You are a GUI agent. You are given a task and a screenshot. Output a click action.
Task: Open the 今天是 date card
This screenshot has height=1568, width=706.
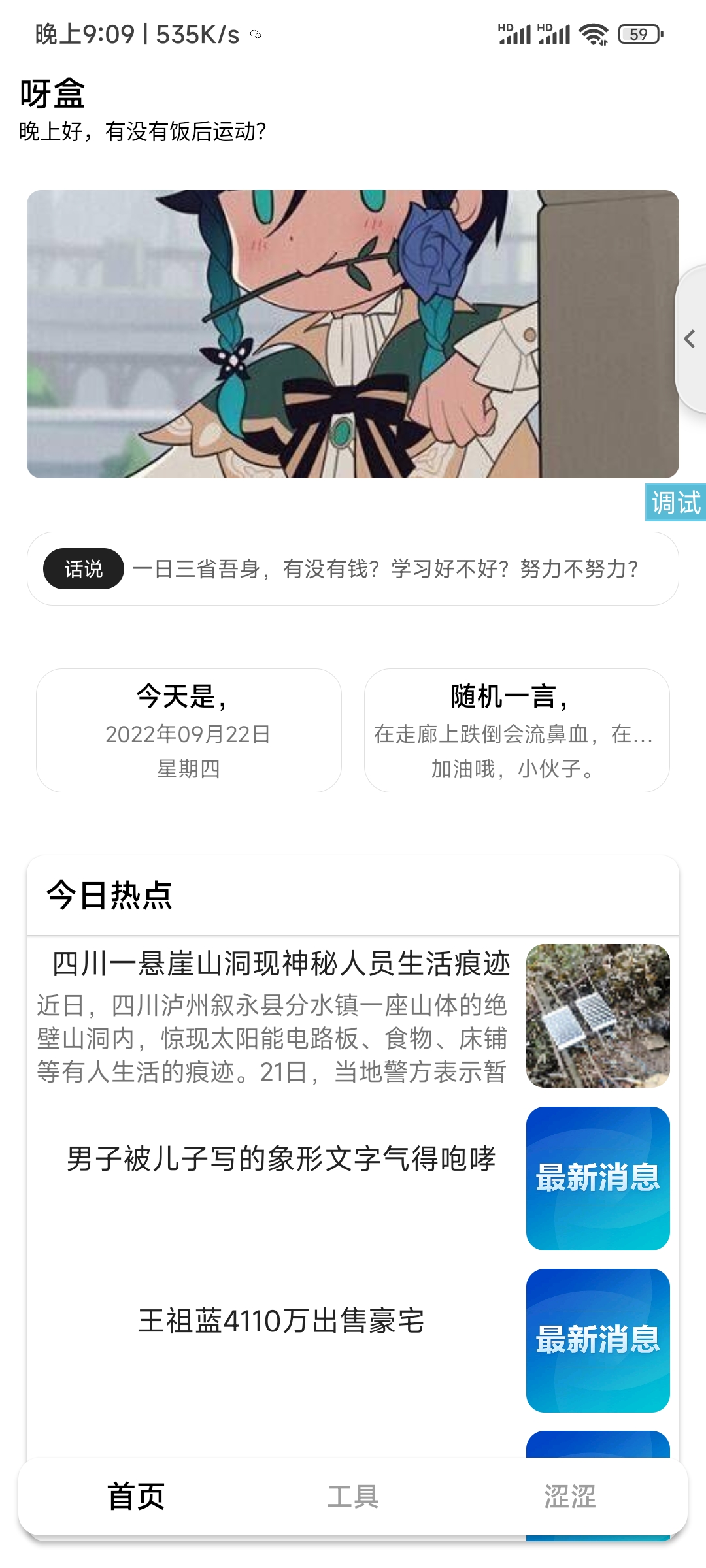[189, 730]
